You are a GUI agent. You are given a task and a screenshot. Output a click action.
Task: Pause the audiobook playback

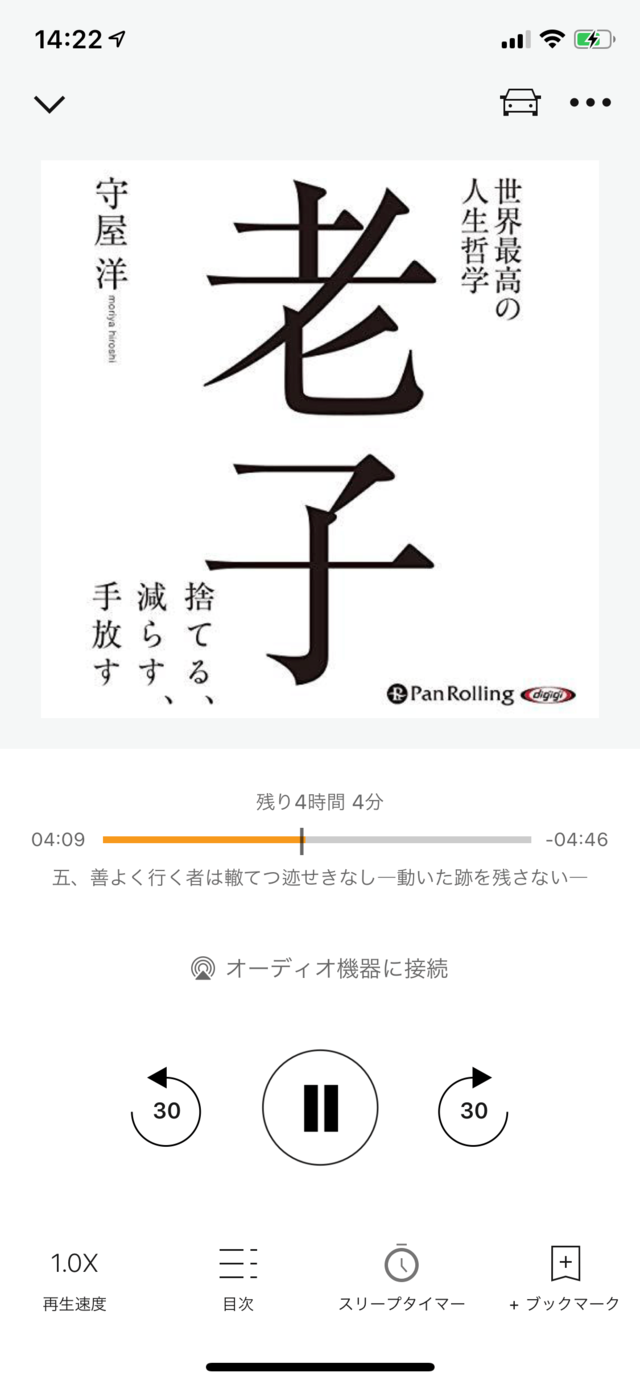pyautogui.click(x=320, y=1107)
